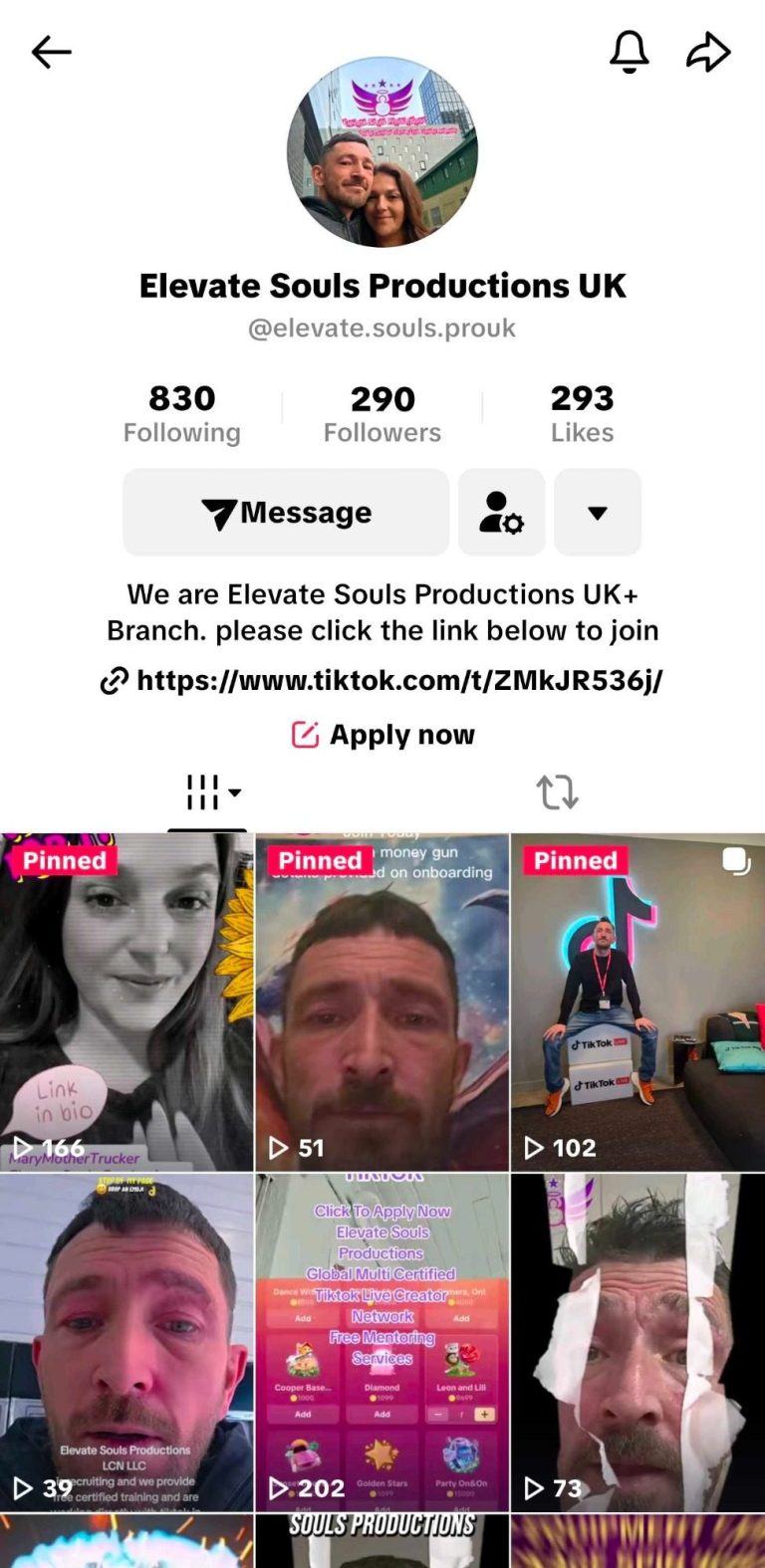Open the notifications bell
The height and width of the screenshot is (1568, 765).
click(629, 52)
